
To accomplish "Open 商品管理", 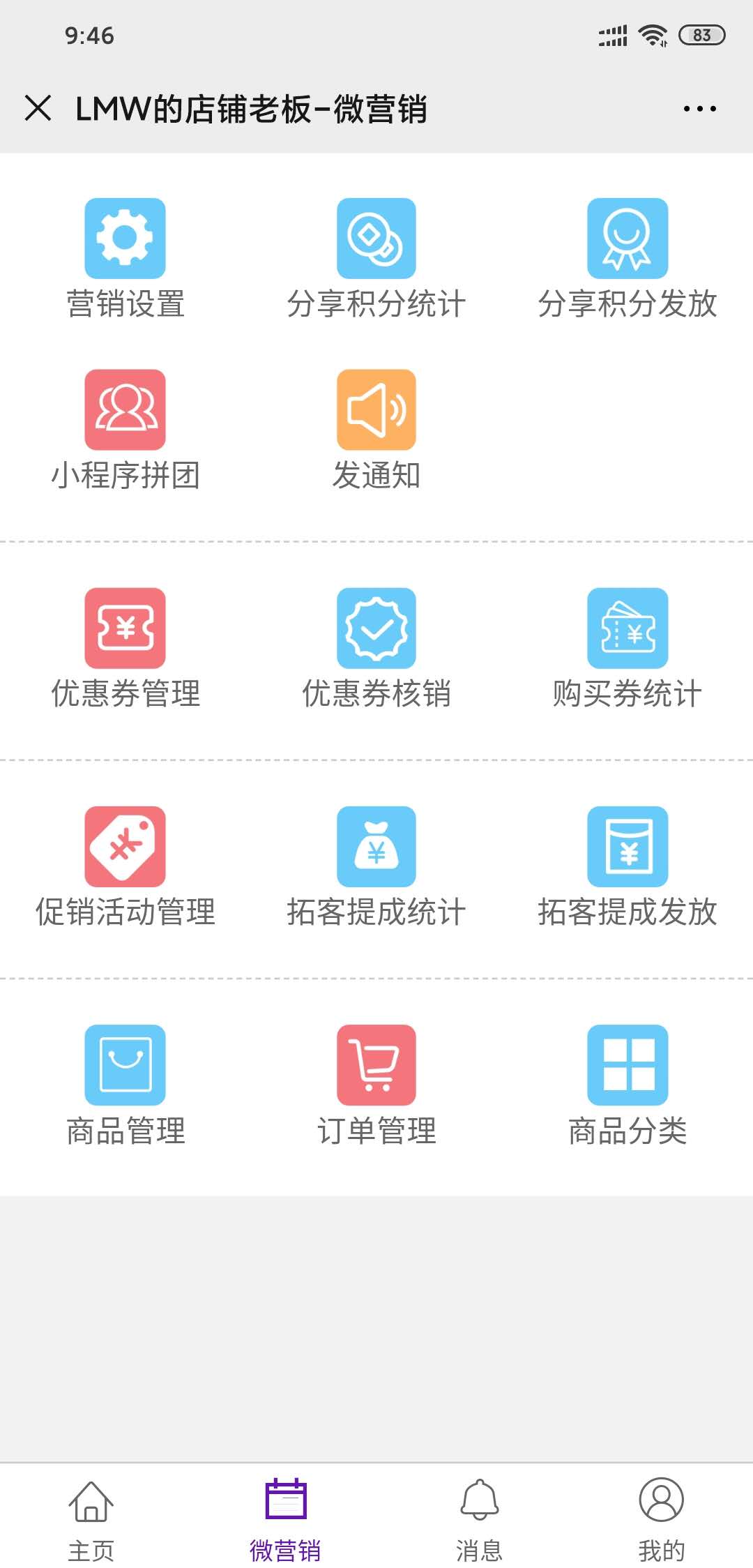I will click(125, 1086).
